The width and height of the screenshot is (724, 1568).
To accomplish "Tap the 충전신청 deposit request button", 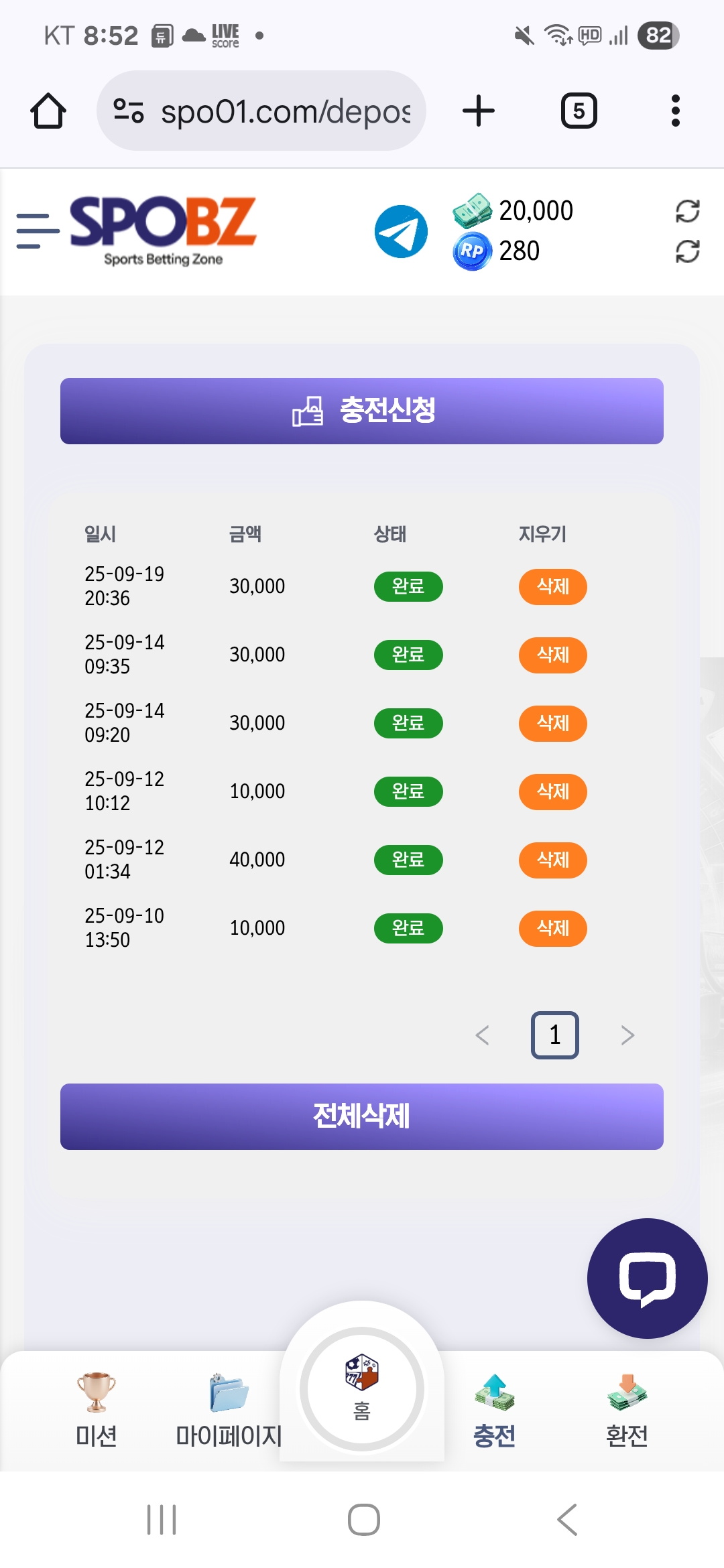I will 362,411.
